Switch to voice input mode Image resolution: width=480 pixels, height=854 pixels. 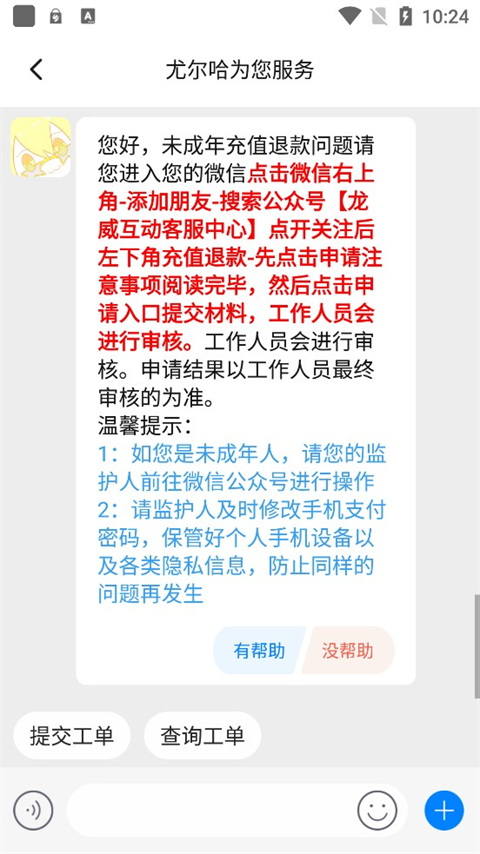click(x=33, y=810)
